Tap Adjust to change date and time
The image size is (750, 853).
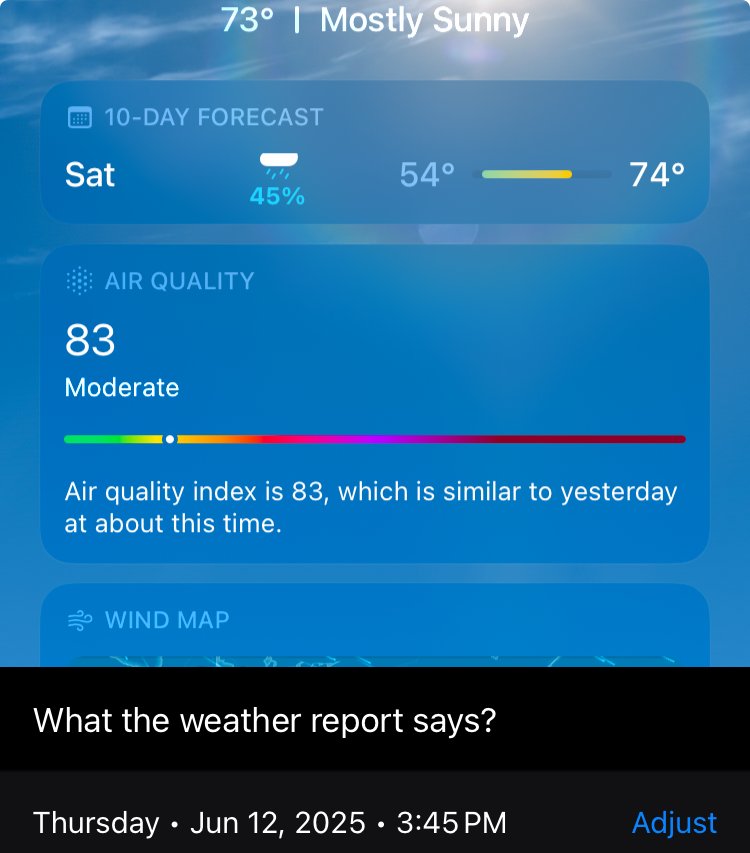click(674, 823)
